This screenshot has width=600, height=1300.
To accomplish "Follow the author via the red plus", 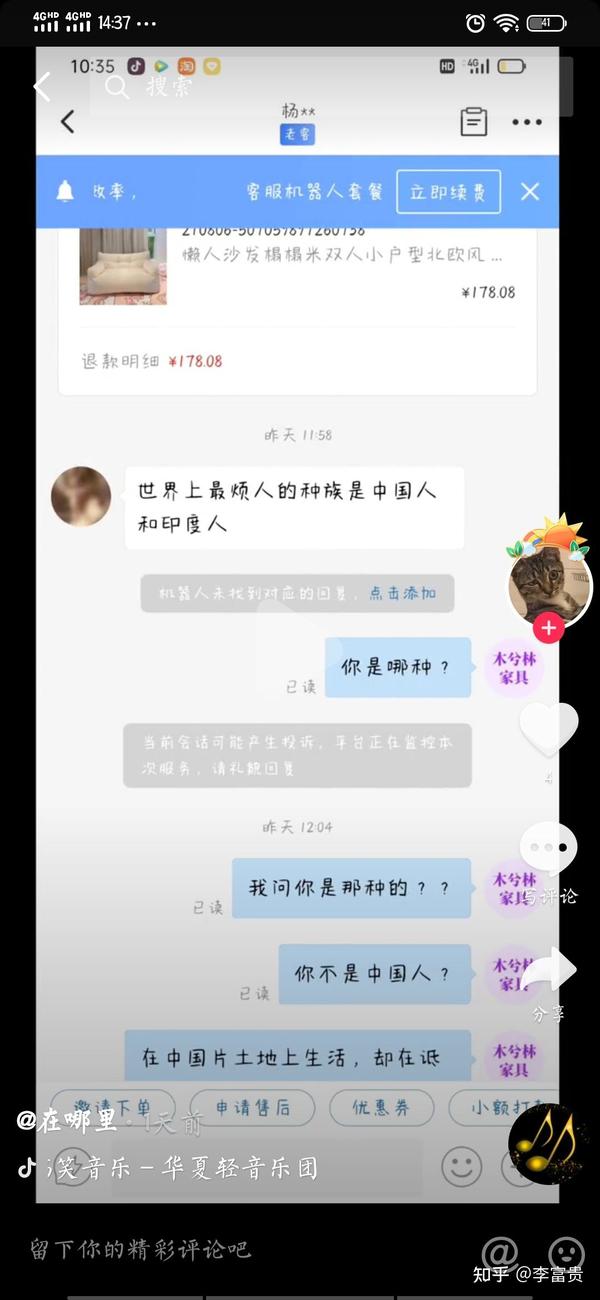I will tap(548, 629).
